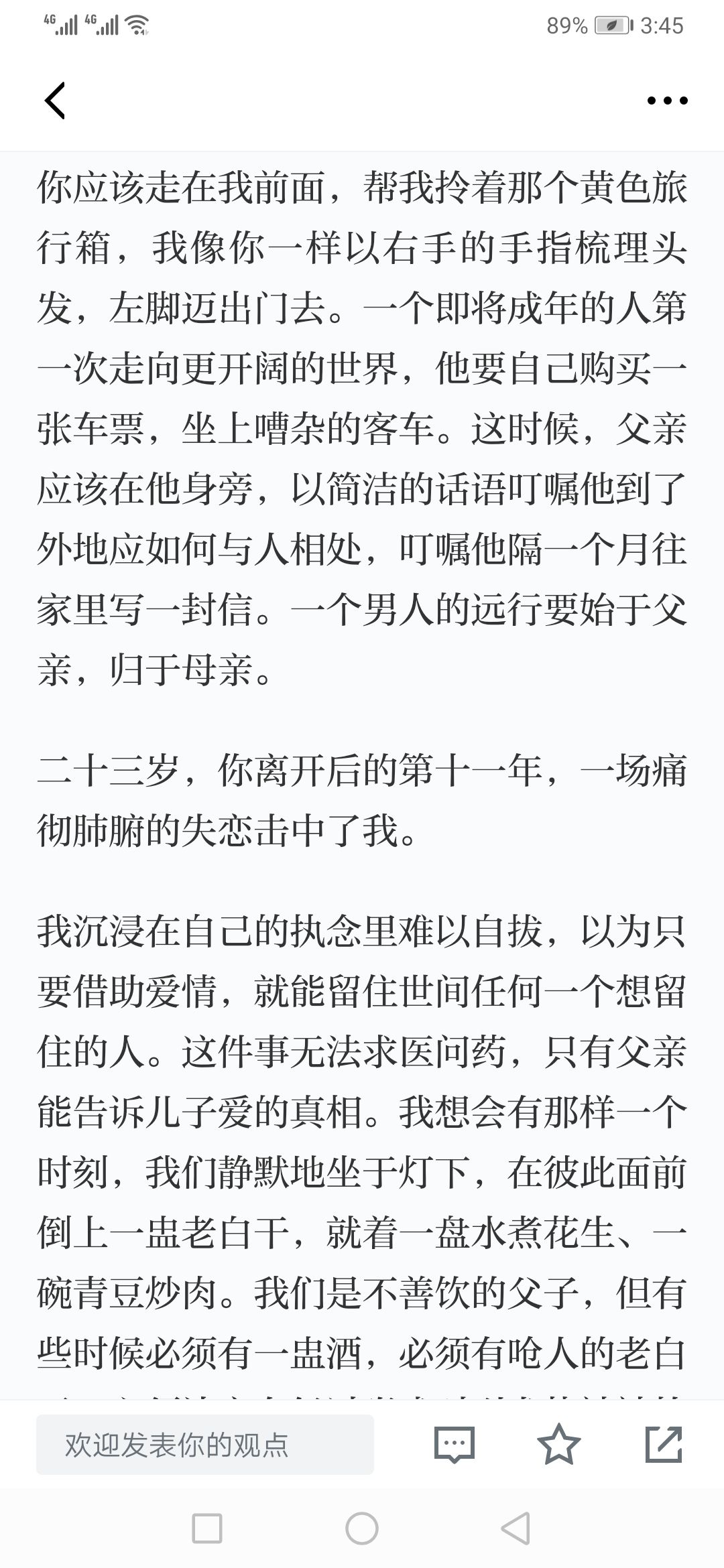Share this article via the share icon
This screenshot has height=1568, width=724.
(664, 1444)
